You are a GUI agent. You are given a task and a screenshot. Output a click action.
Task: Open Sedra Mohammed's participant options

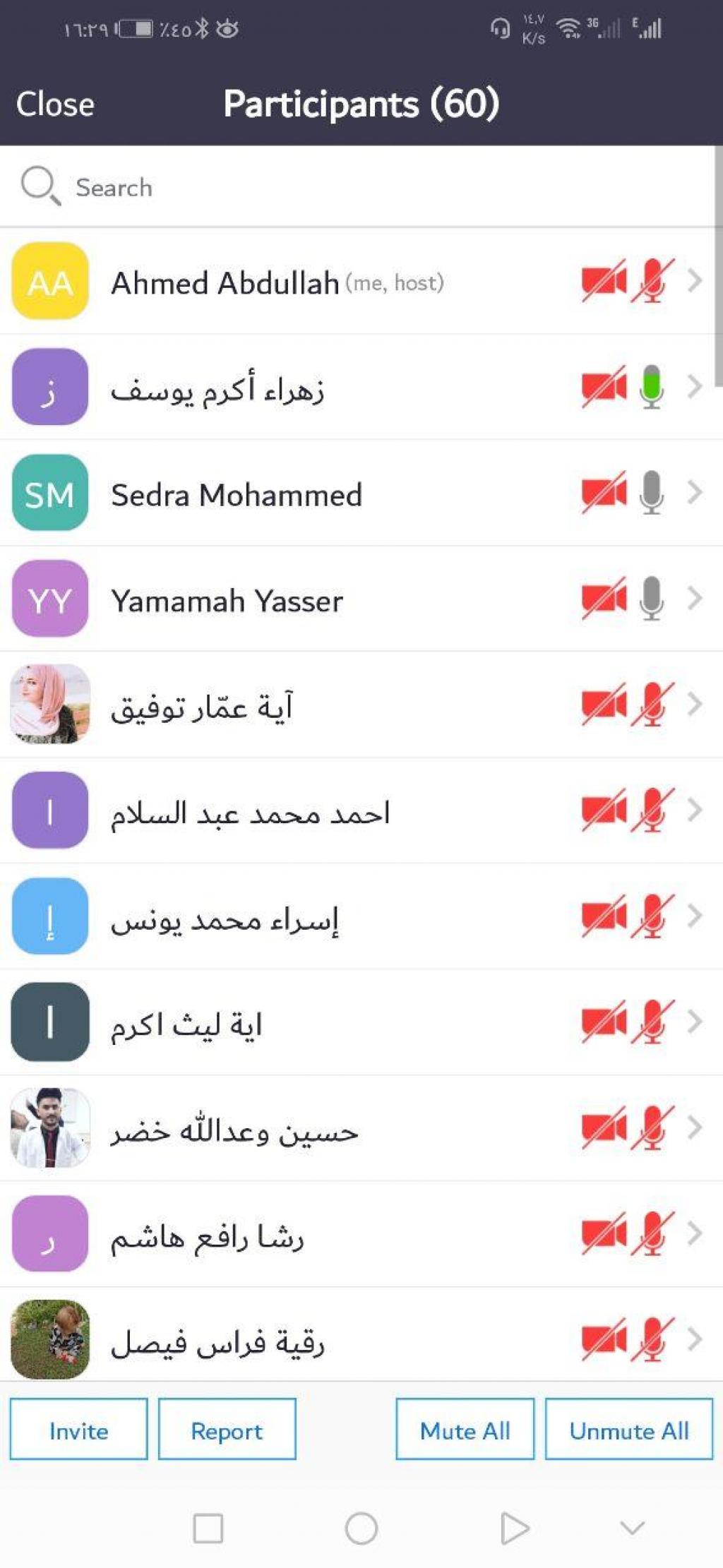coord(353,493)
